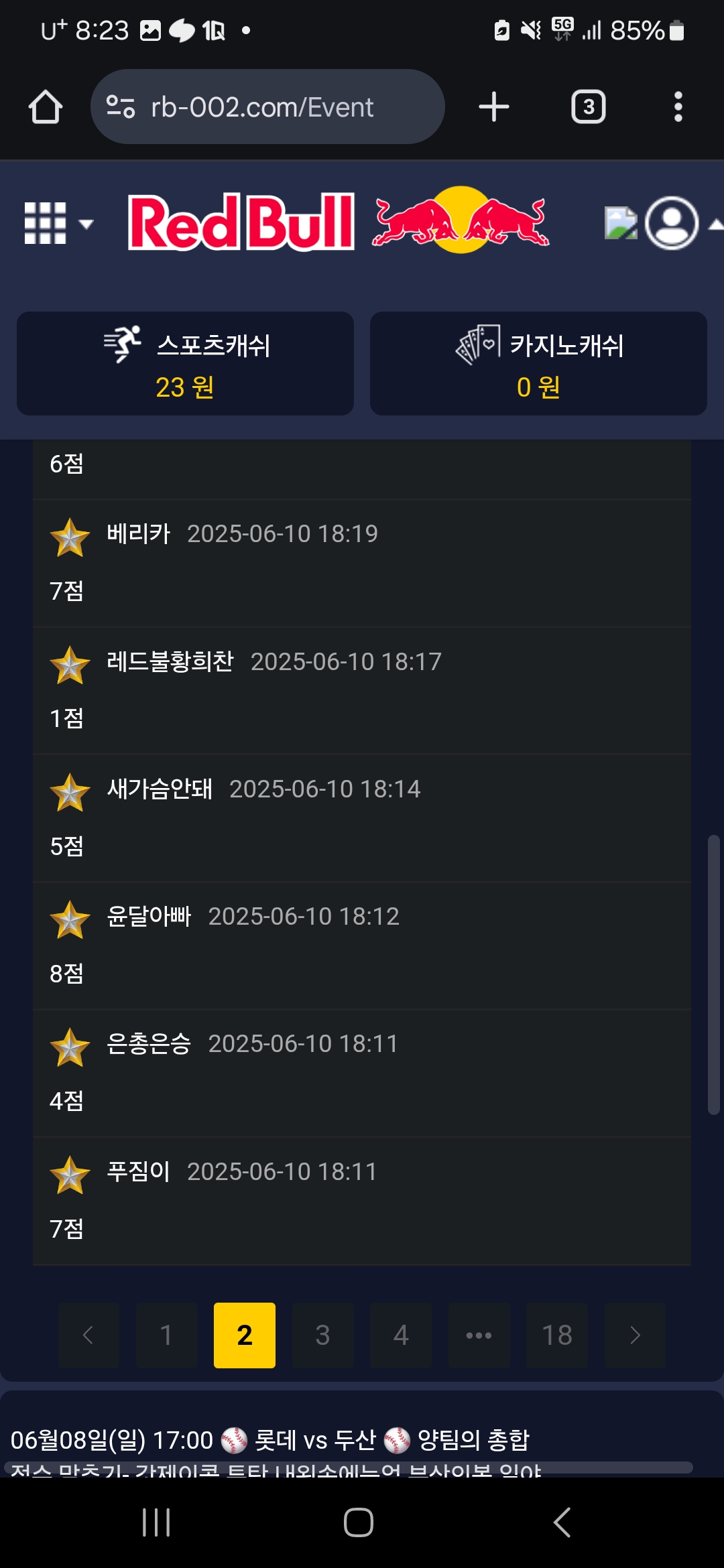The height and width of the screenshot is (1568, 724).
Task: Open recent apps from navigation bar
Action: tap(156, 1522)
